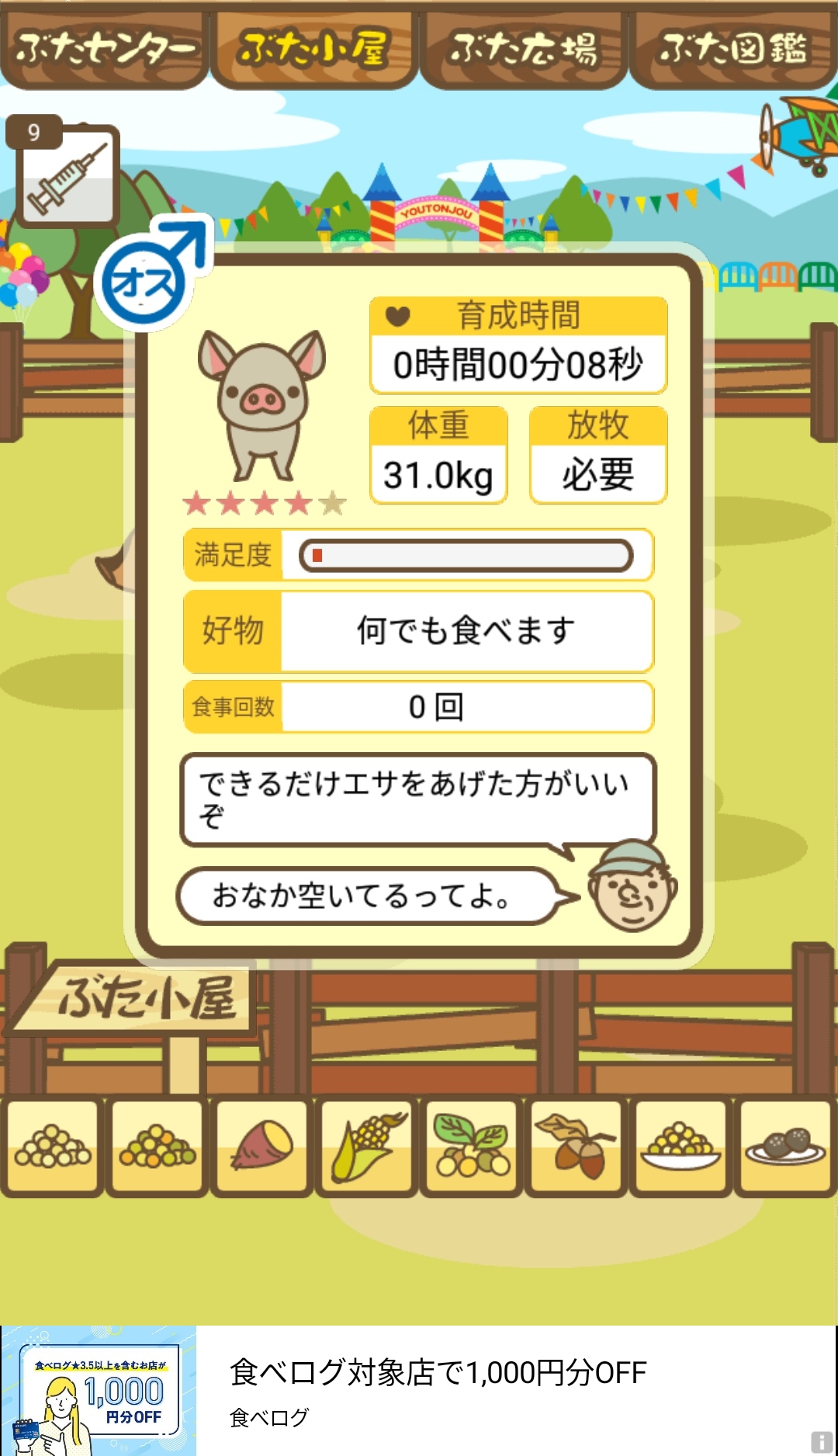Feed the pig corn
The image size is (838, 1456).
tap(366, 1146)
